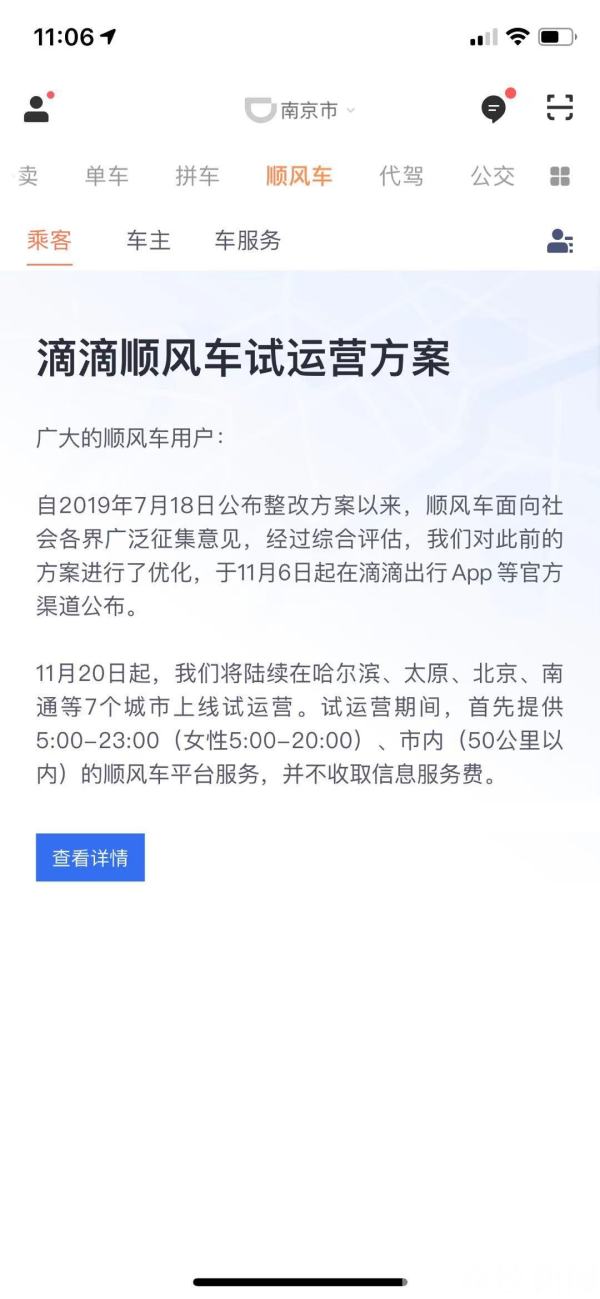The image size is (600, 1299).
Task: Switch to the 单车 tab
Action: tap(107, 177)
